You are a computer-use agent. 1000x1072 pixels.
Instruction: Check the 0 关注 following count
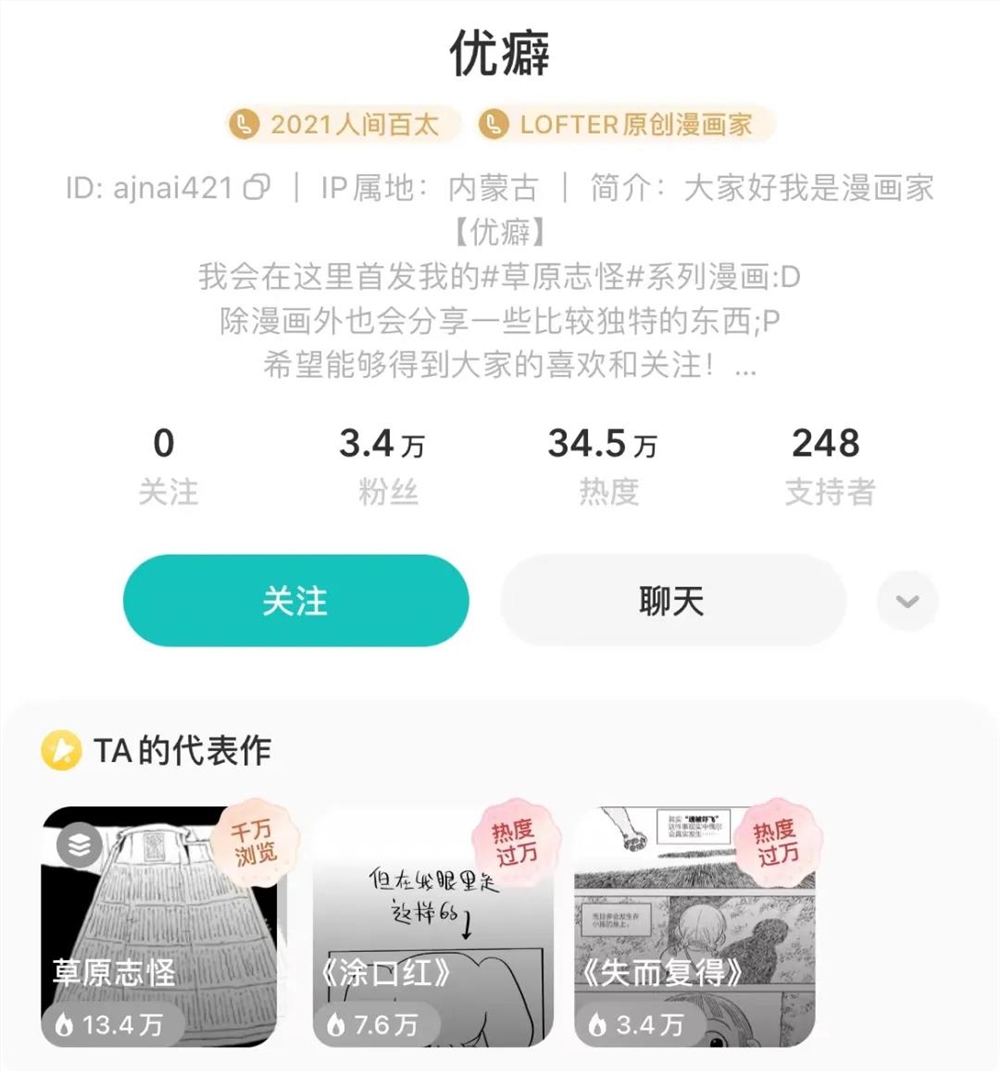tap(167, 460)
